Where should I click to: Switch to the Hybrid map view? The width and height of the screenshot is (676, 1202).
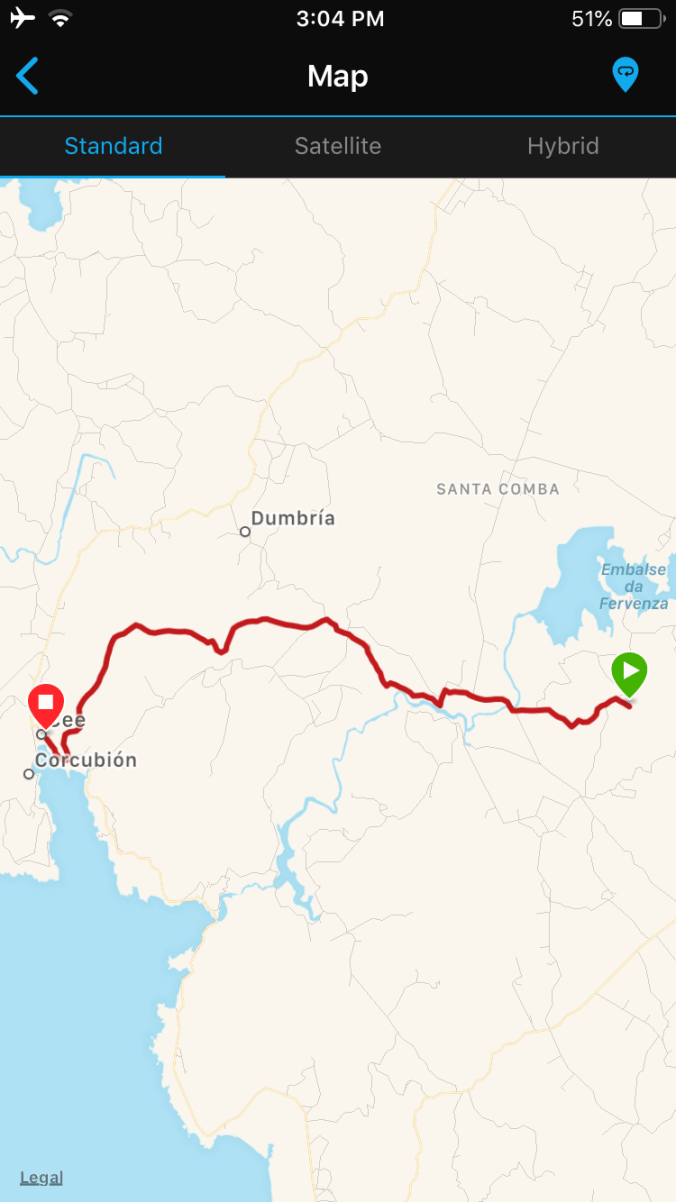pyautogui.click(x=563, y=146)
